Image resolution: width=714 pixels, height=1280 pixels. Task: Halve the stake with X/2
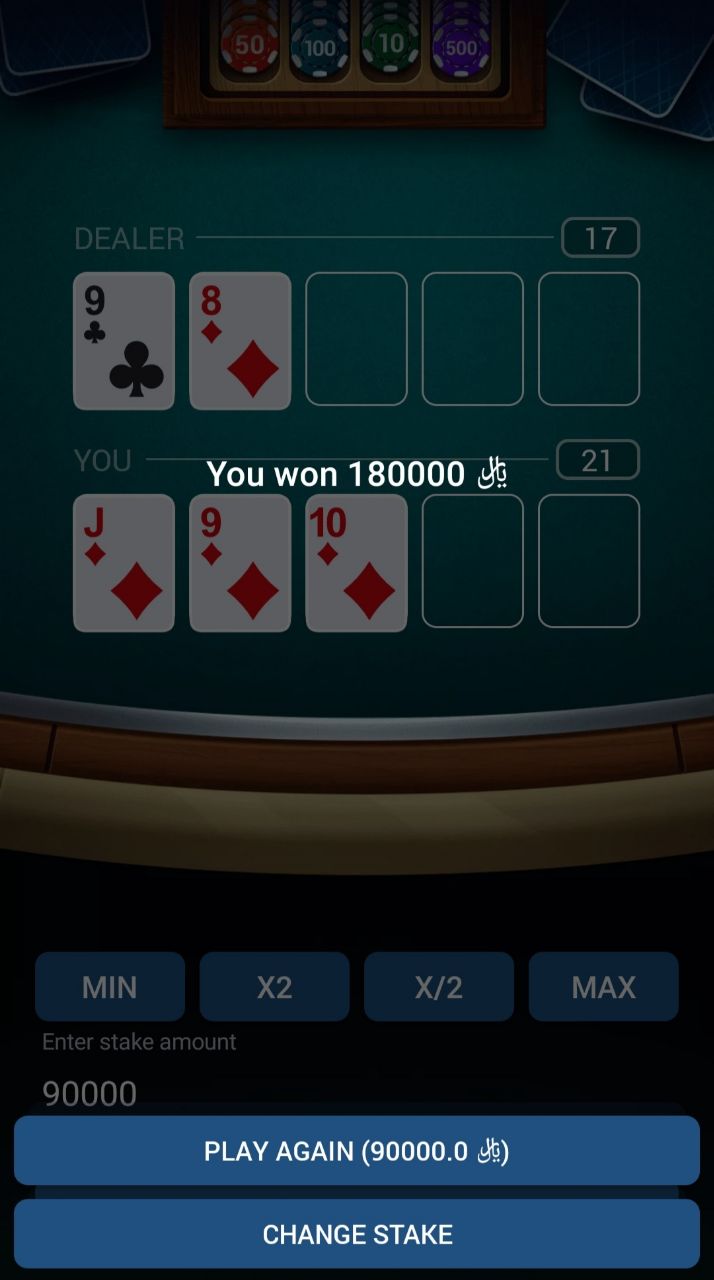click(439, 987)
